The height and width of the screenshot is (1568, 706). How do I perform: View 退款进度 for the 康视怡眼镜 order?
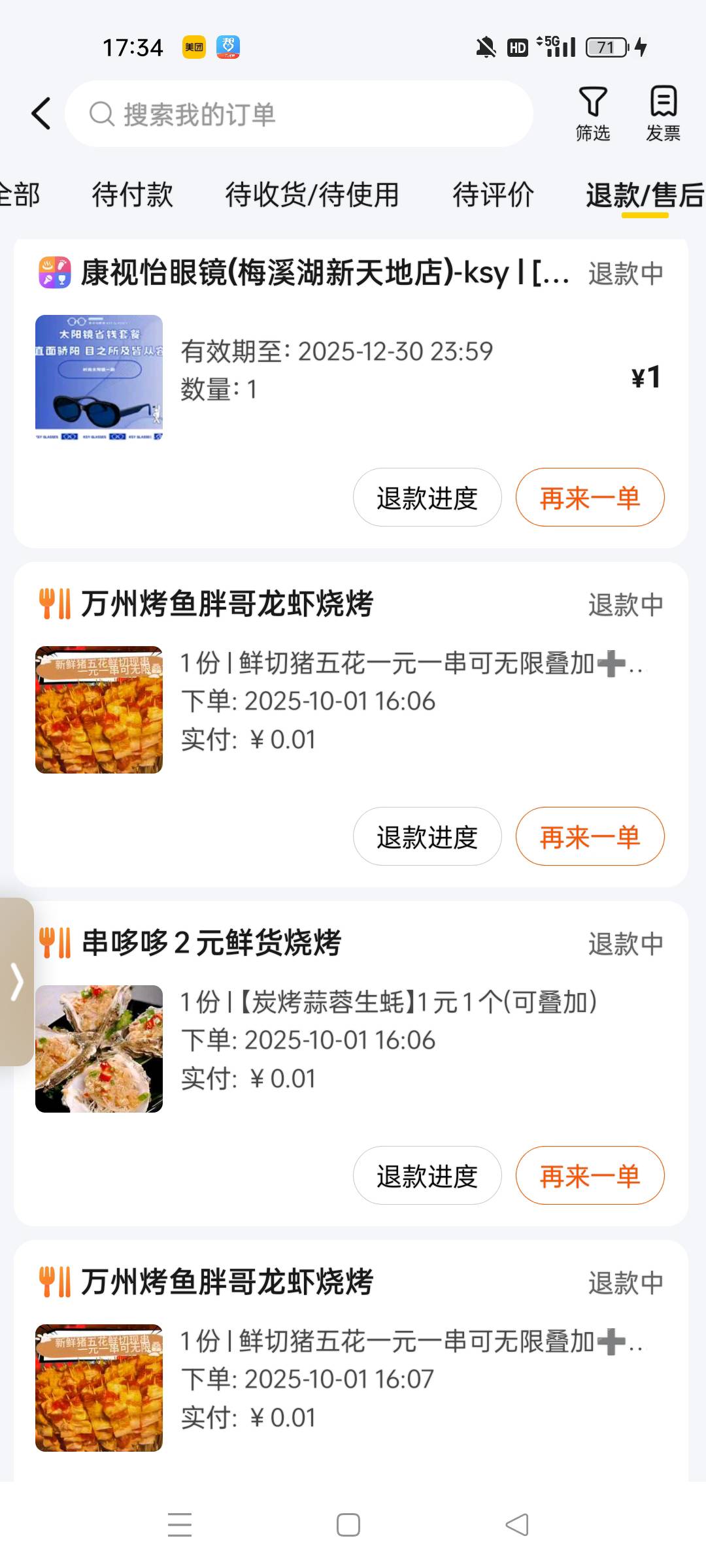coord(427,498)
